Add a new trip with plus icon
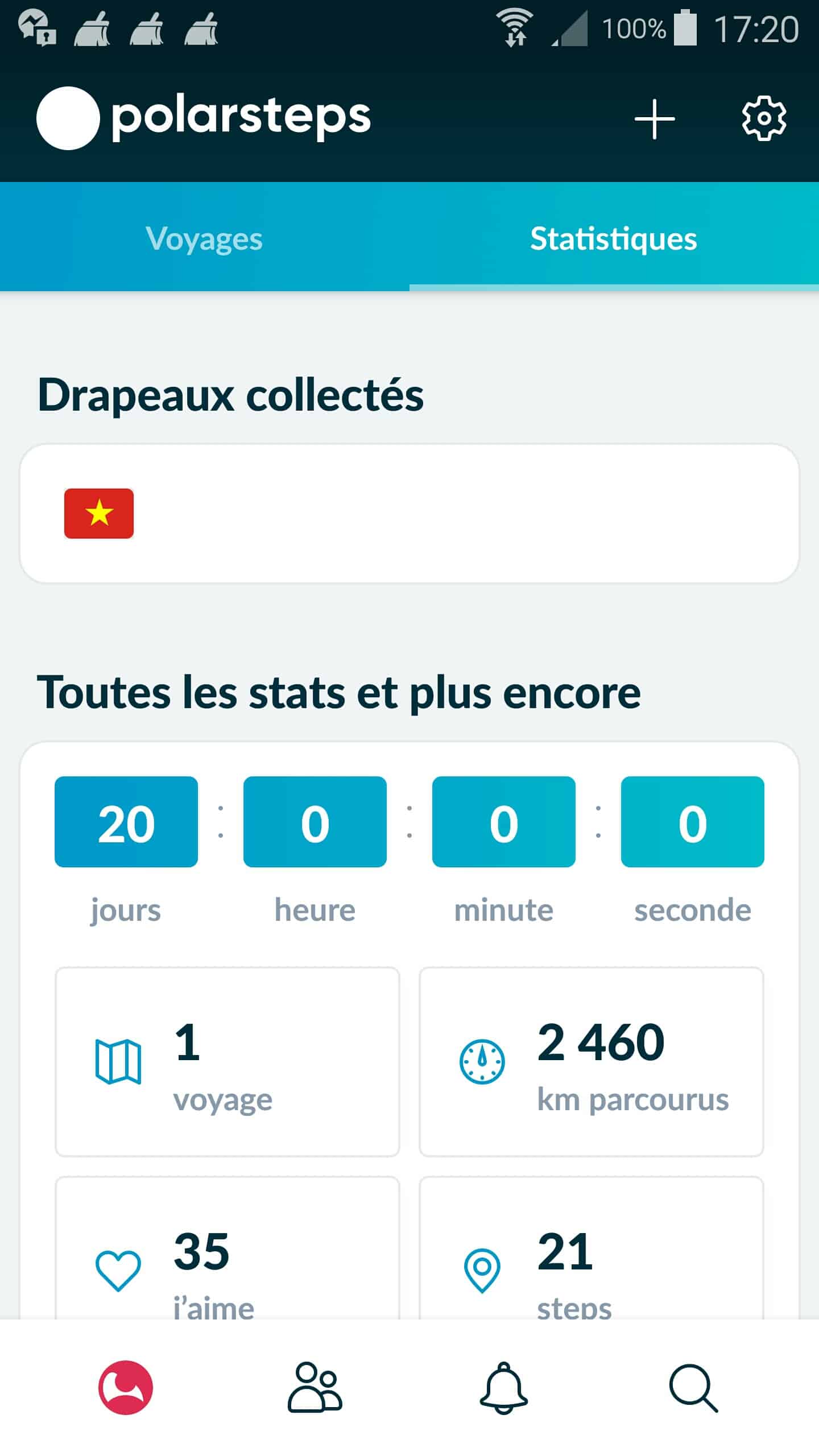 tap(654, 119)
